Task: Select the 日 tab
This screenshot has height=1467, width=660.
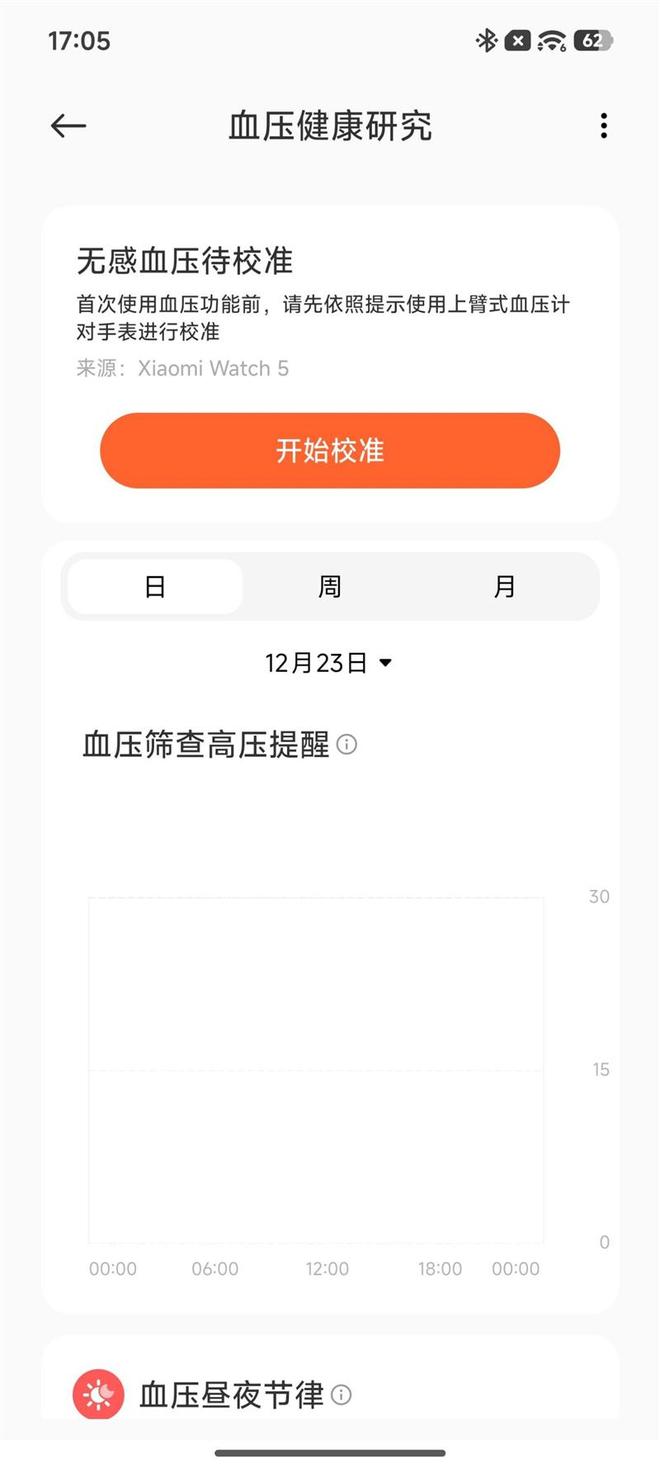Action: pyautogui.click(x=155, y=587)
